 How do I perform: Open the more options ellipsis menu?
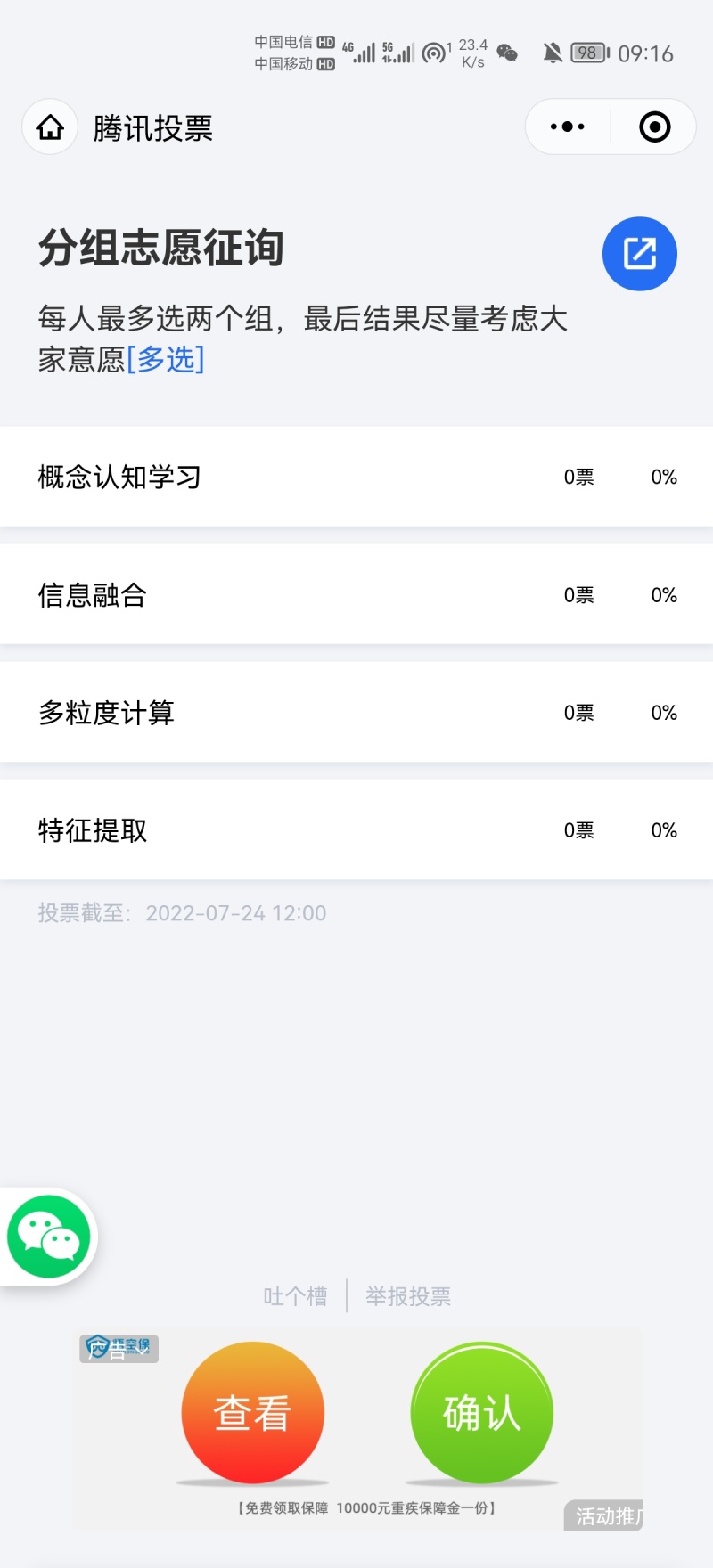point(566,127)
